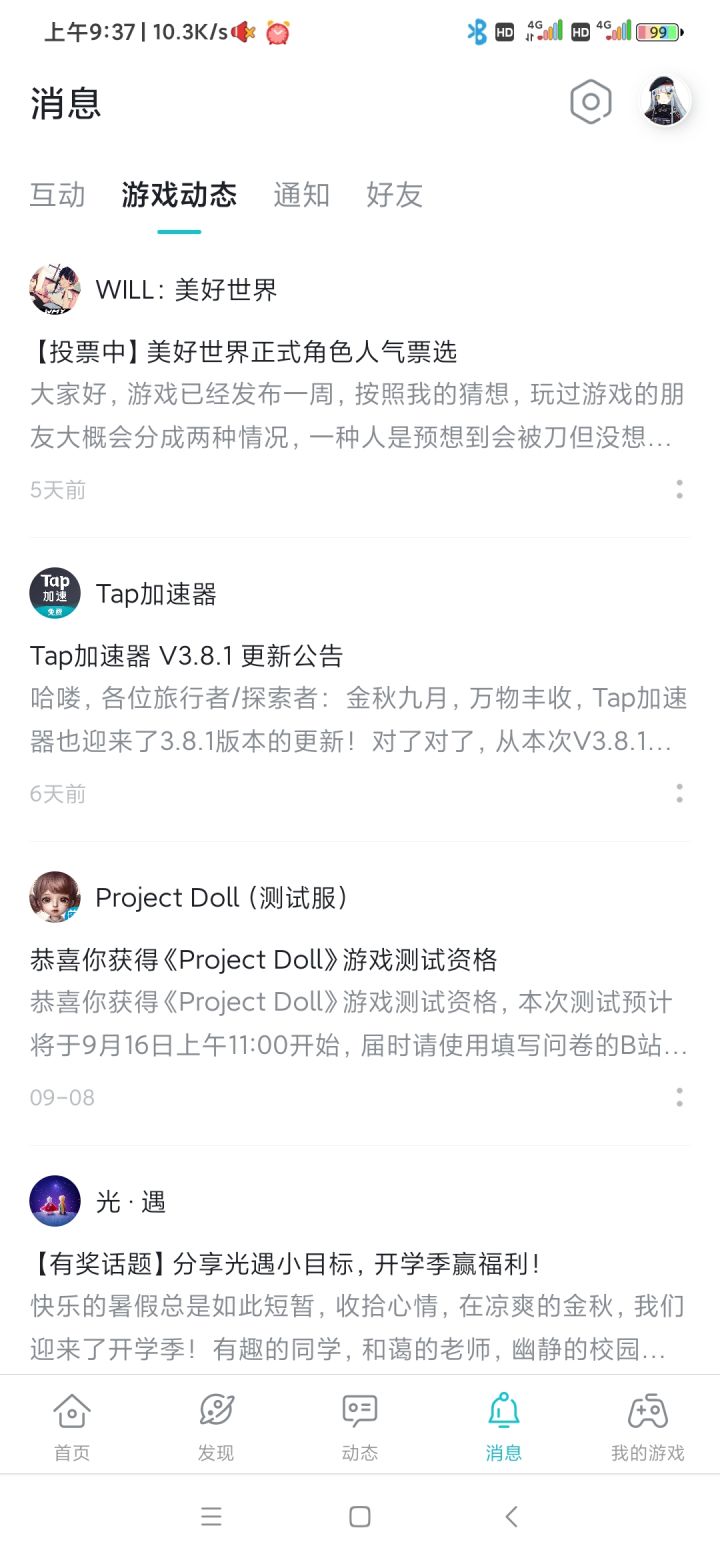This screenshot has width=720, height=1560.
Task: Switch to the 好友 tab
Action: [x=394, y=195]
